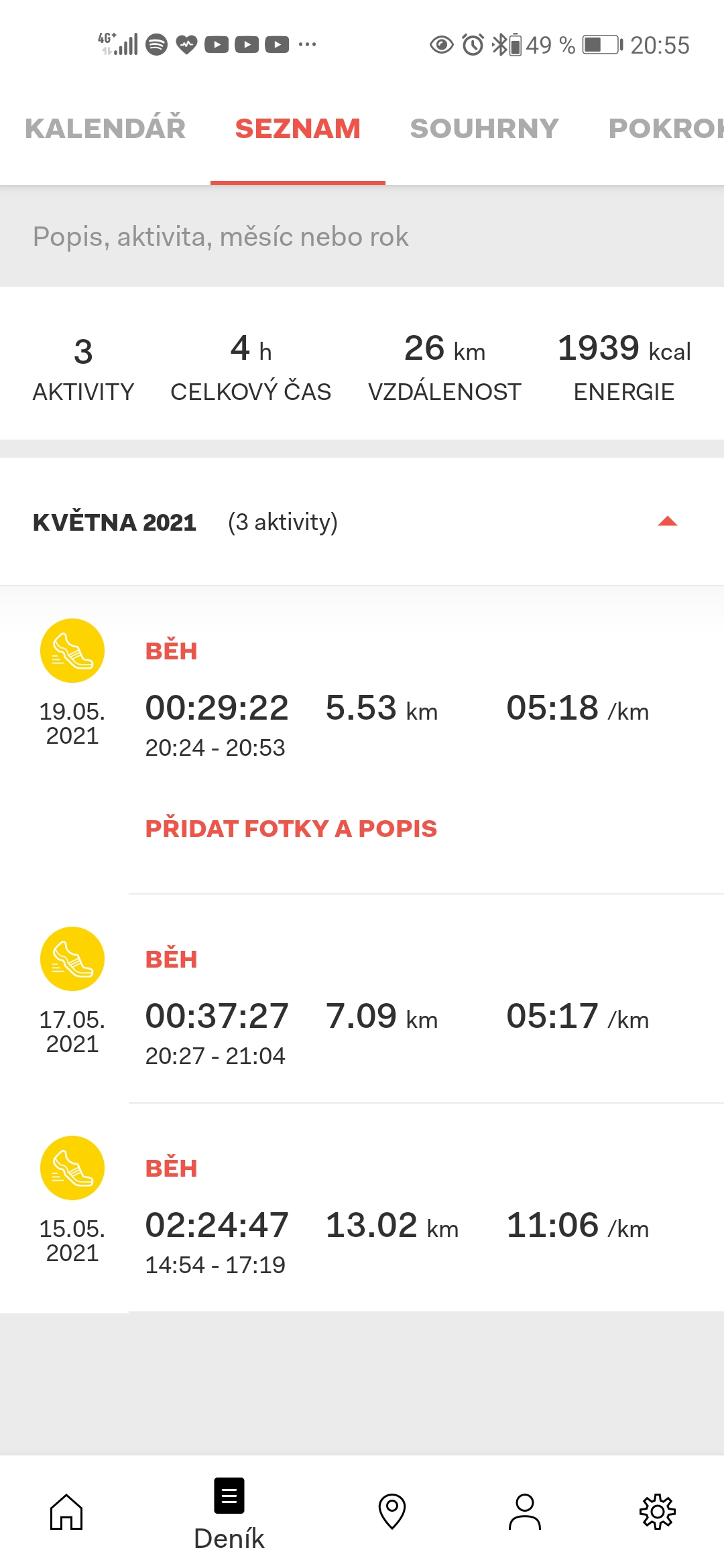Open the run from 15.05.2021

click(362, 1207)
